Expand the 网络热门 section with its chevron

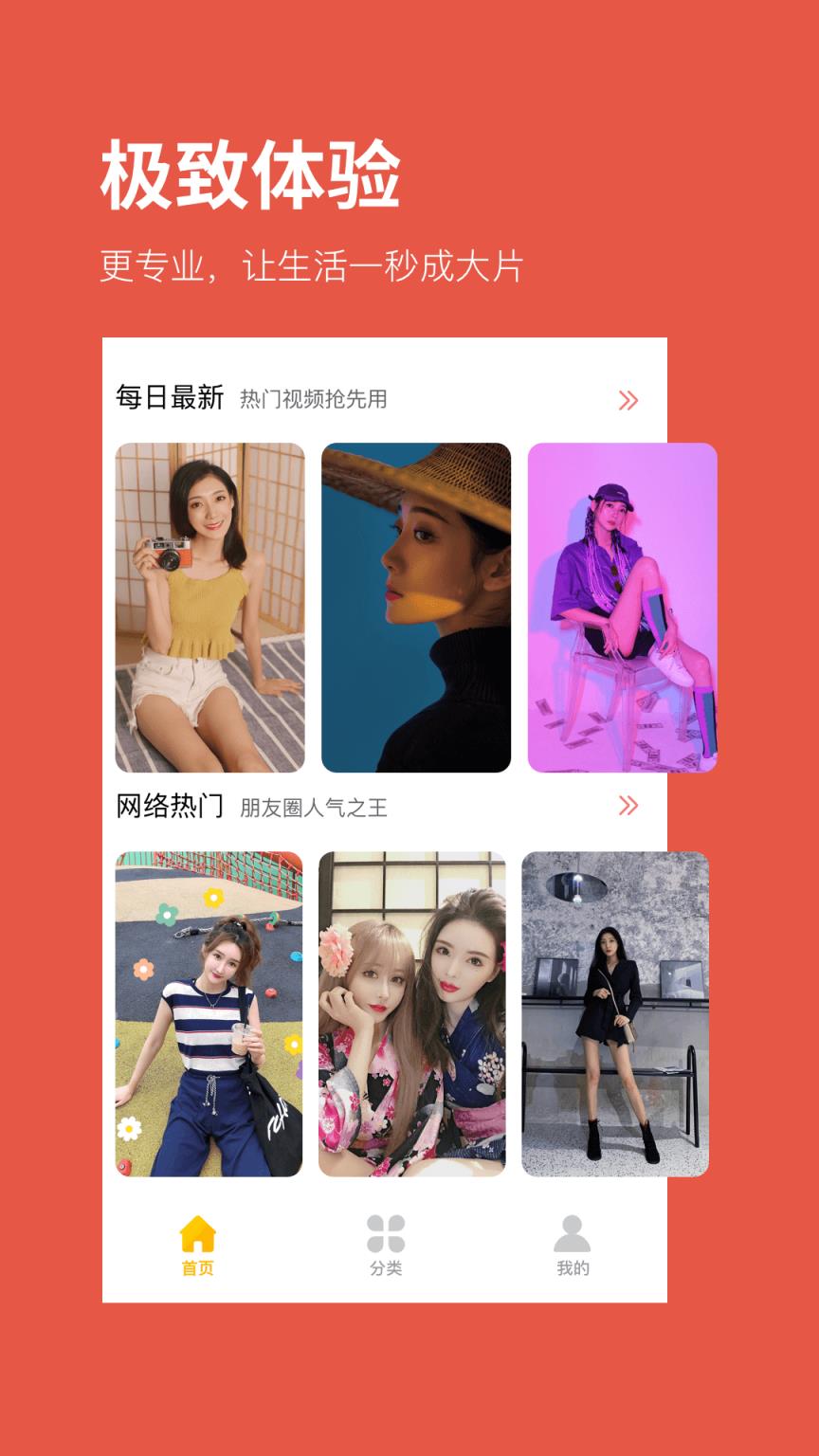pyautogui.click(x=628, y=807)
